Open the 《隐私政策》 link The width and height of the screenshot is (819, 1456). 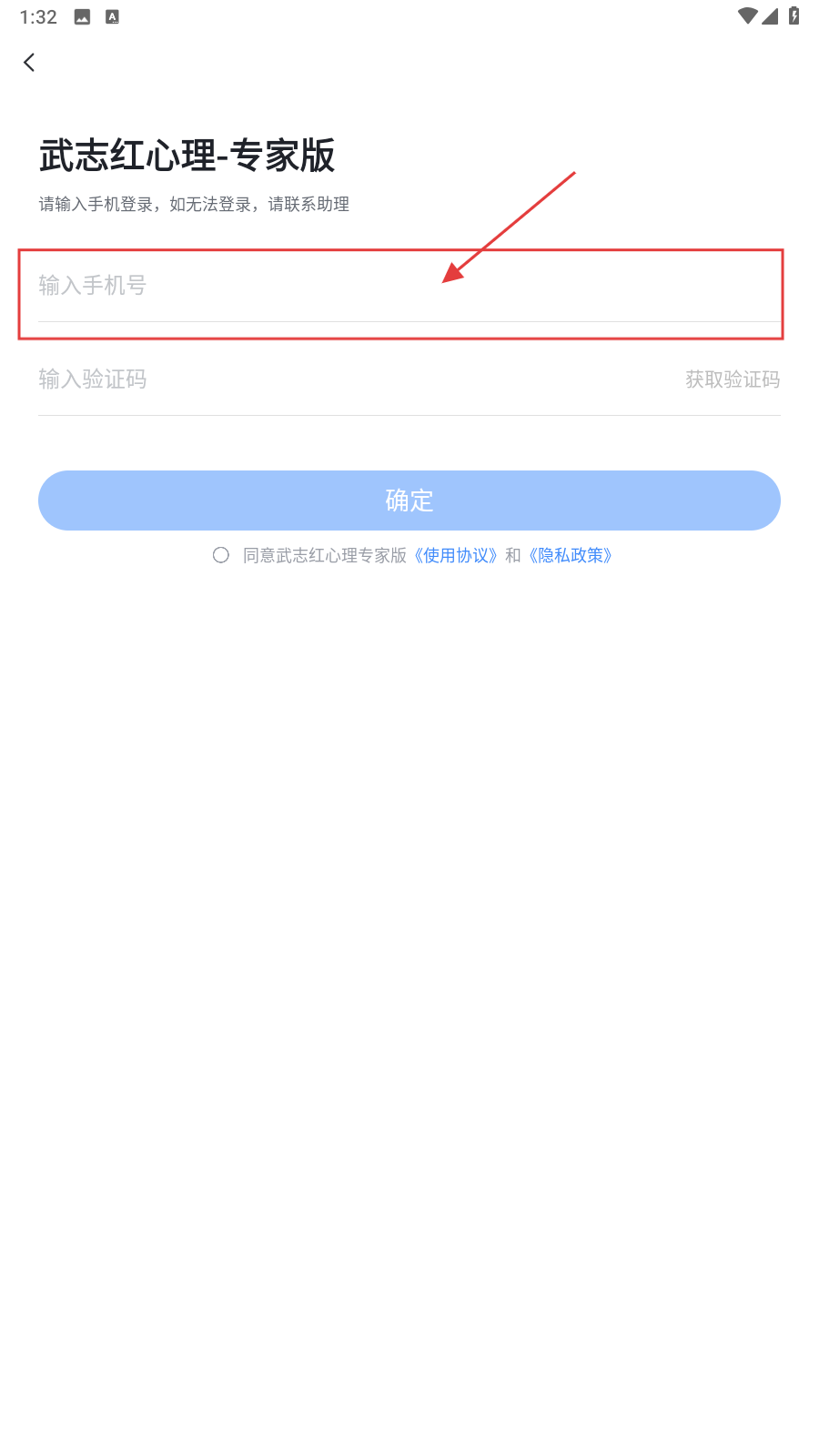pyautogui.click(x=571, y=555)
